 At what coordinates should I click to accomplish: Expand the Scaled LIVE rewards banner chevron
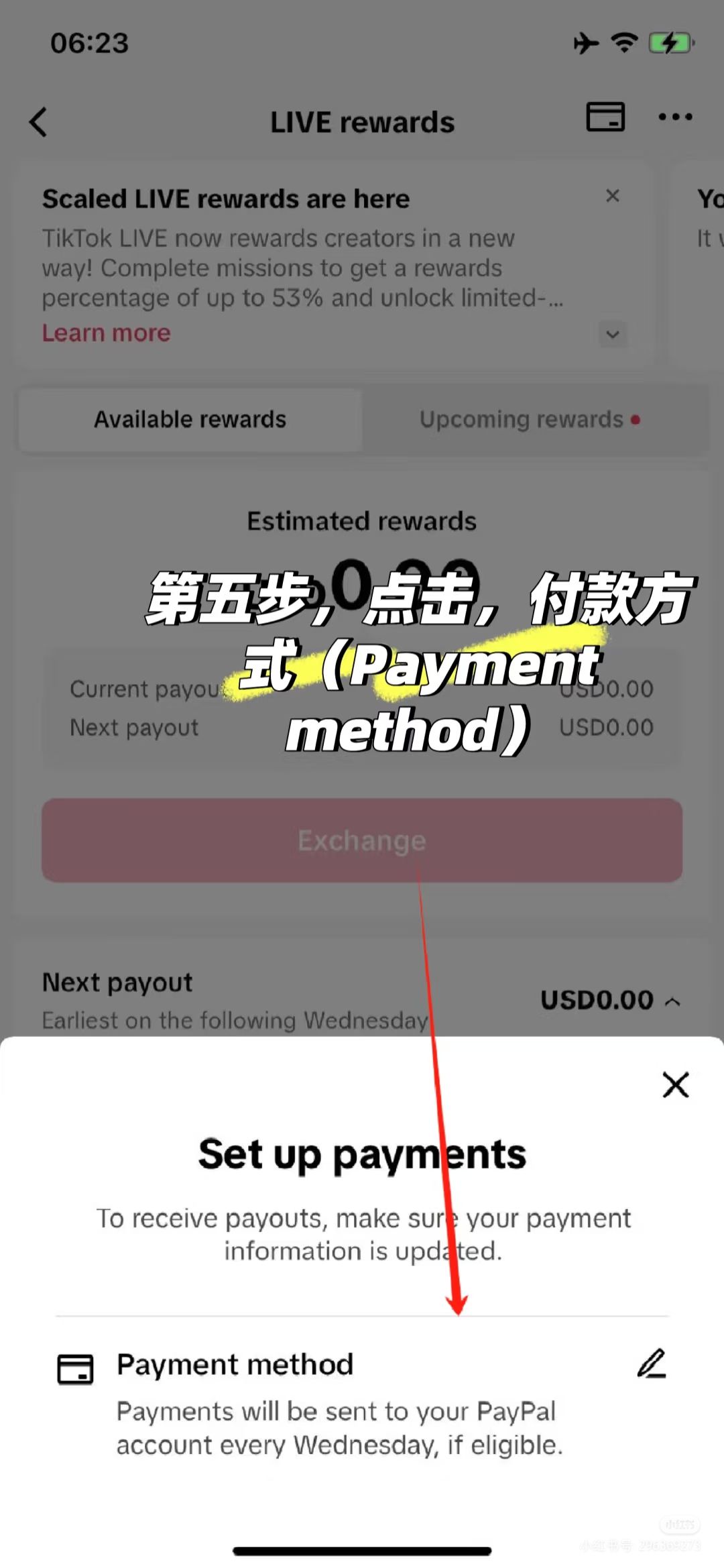click(613, 334)
